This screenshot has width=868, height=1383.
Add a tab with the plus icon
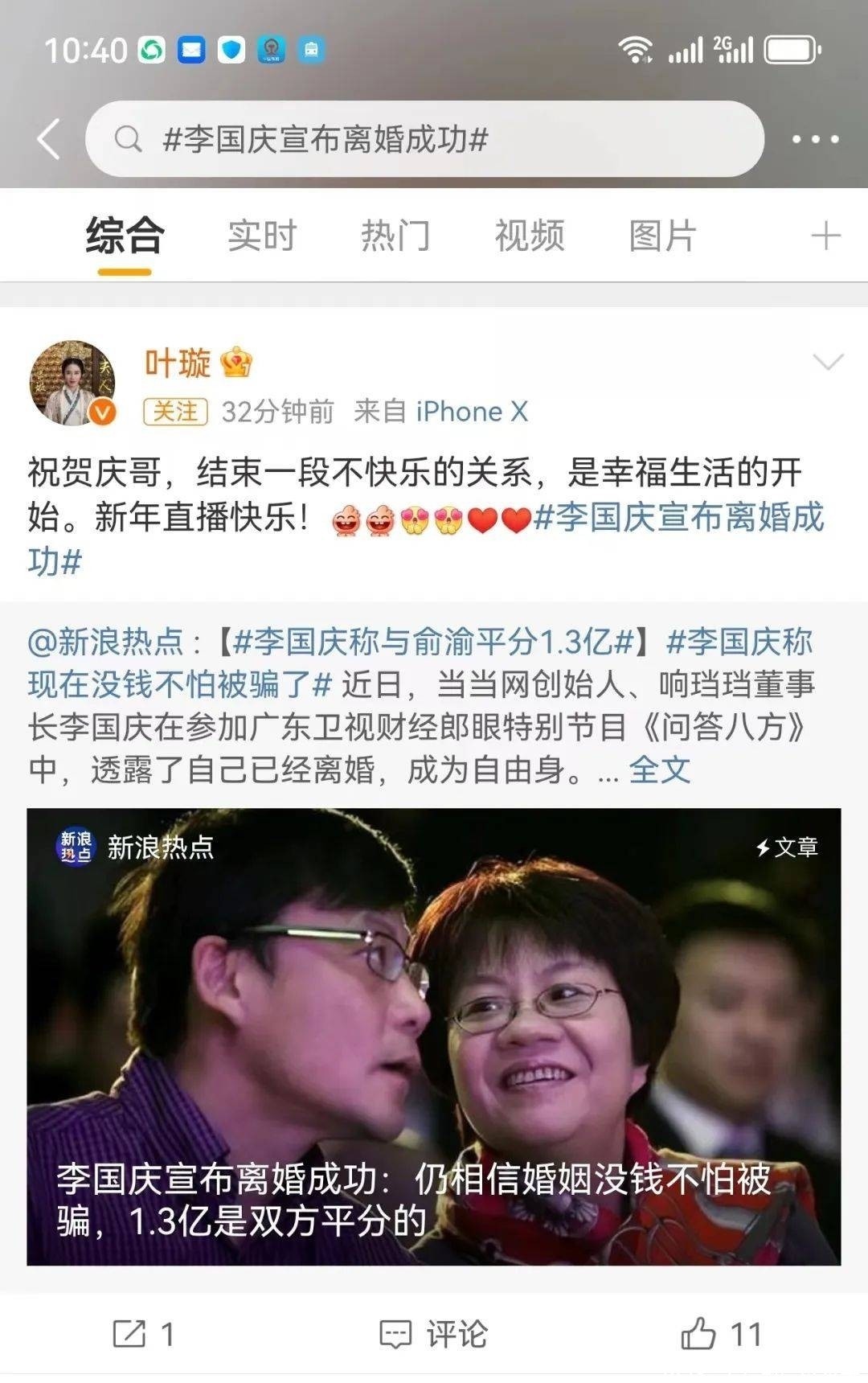tap(825, 236)
